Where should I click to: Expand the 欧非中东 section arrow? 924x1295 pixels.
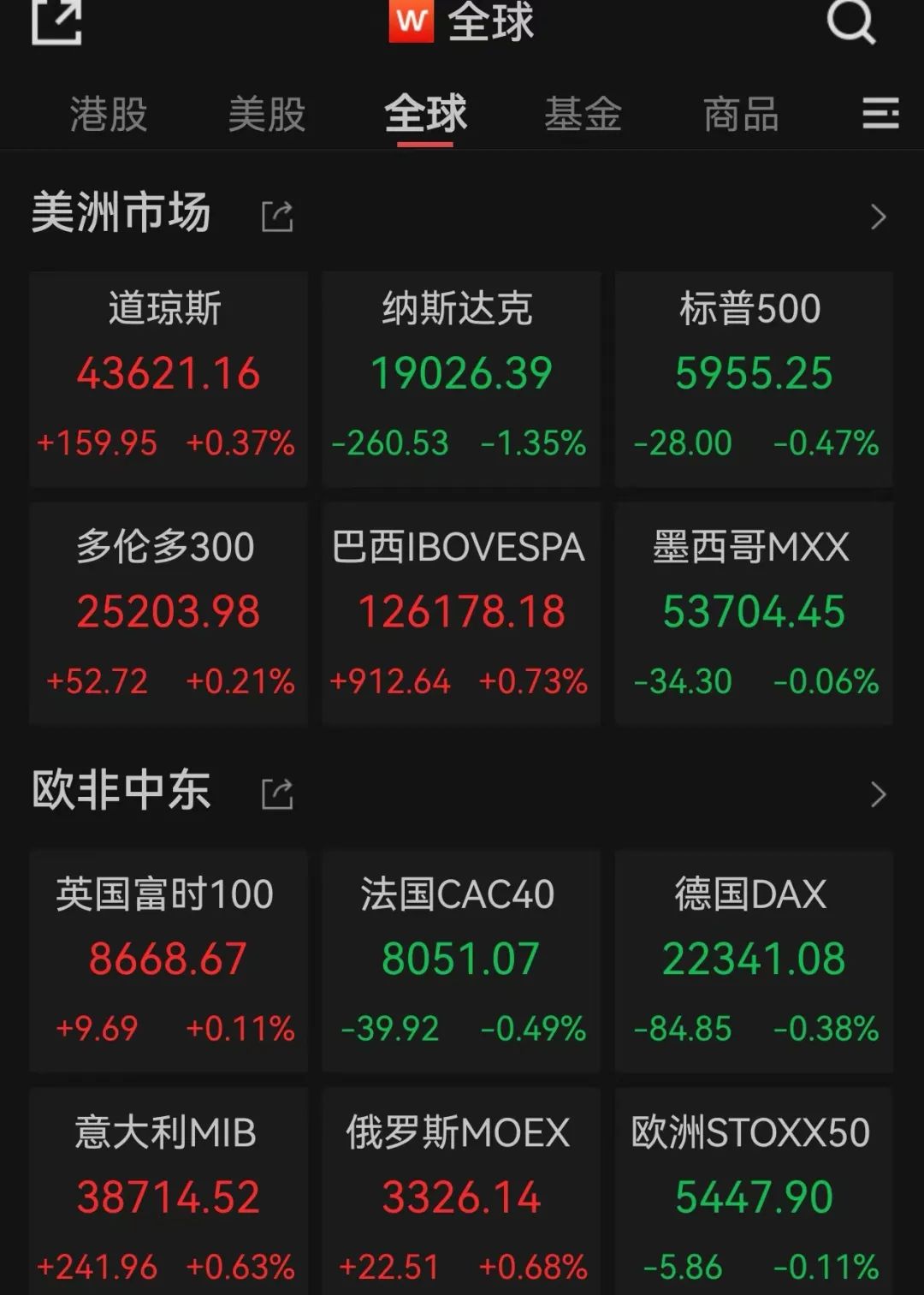click(878, 794)
